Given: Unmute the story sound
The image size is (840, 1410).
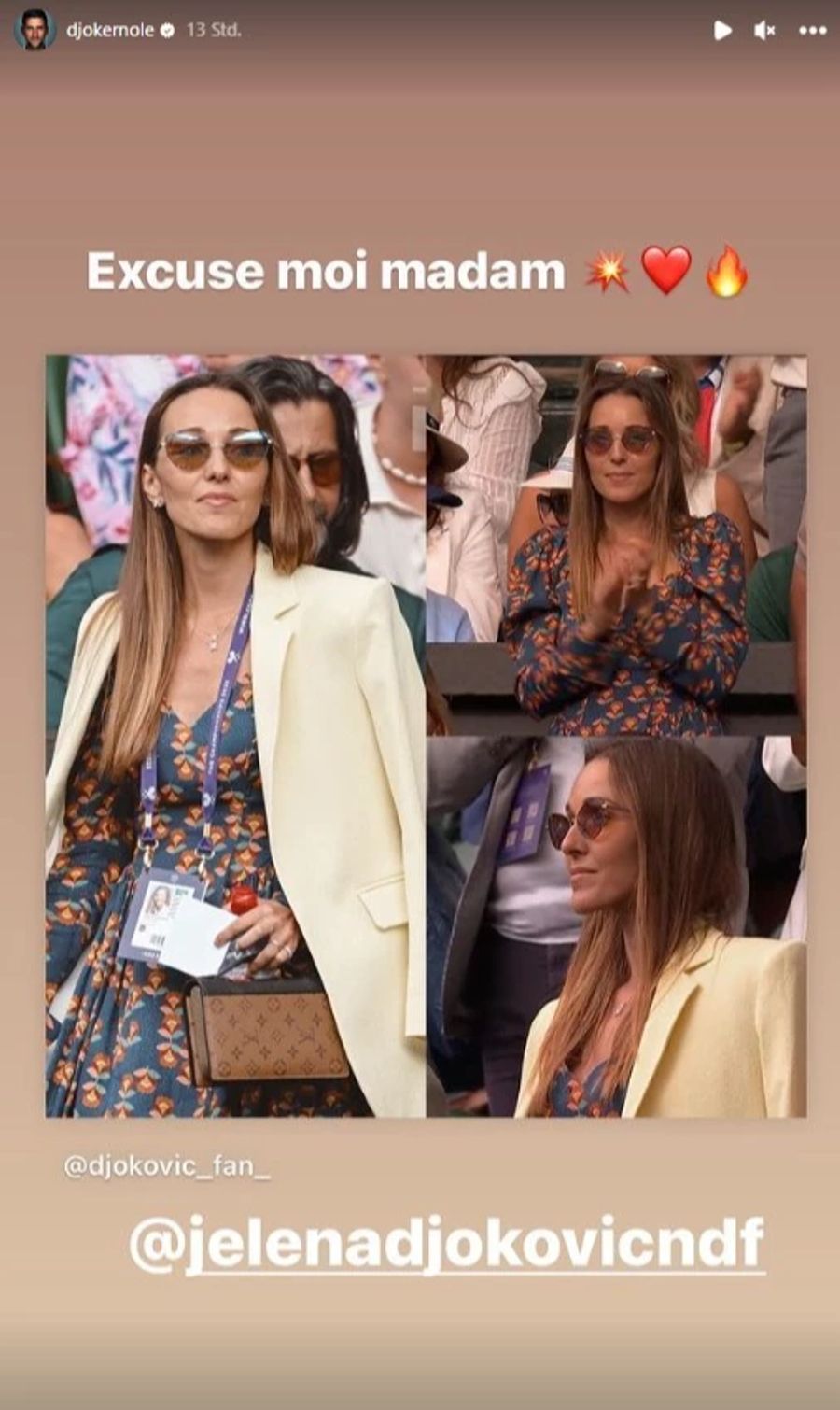Looking at the screenshot, I should (765, 31).
